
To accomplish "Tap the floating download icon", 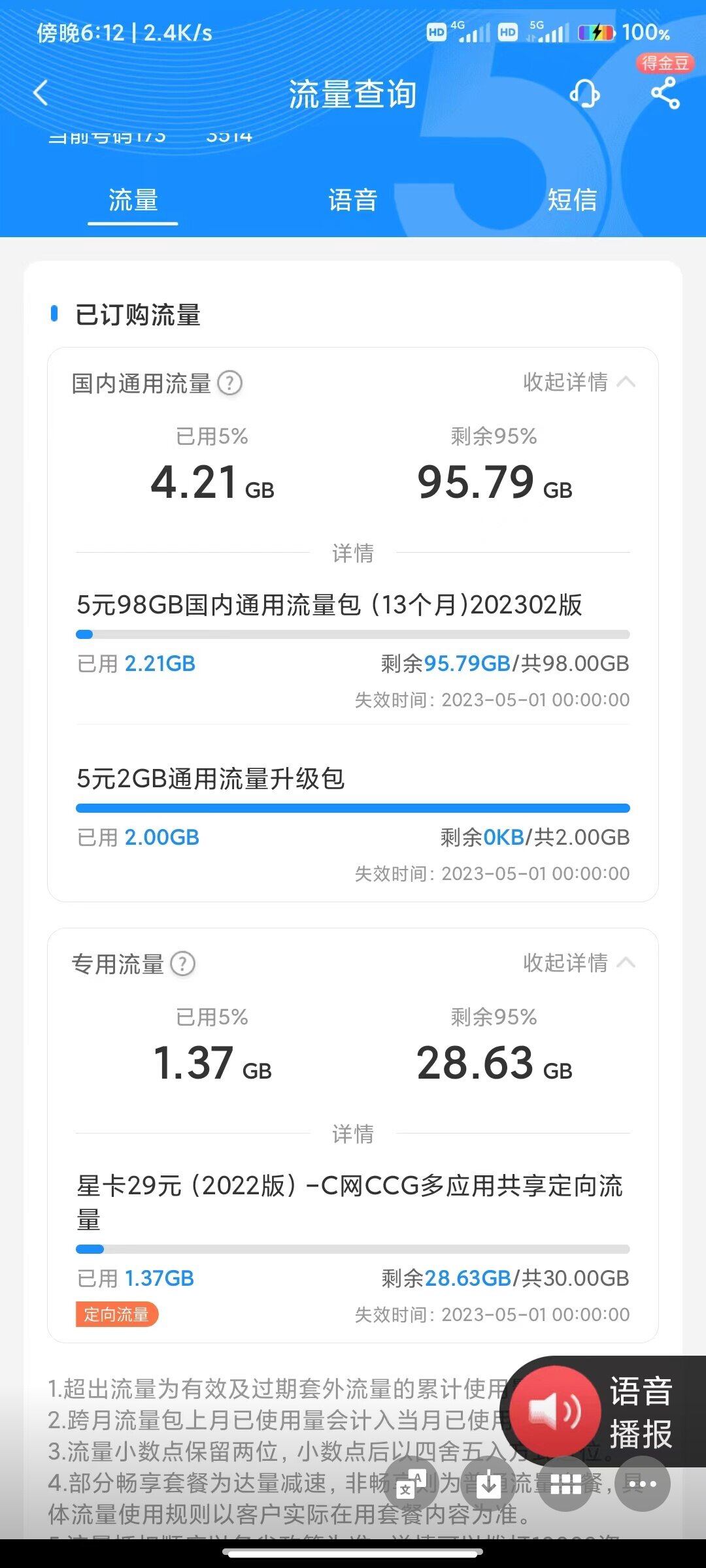I will pyautogui.click(x=488, y=1484).
